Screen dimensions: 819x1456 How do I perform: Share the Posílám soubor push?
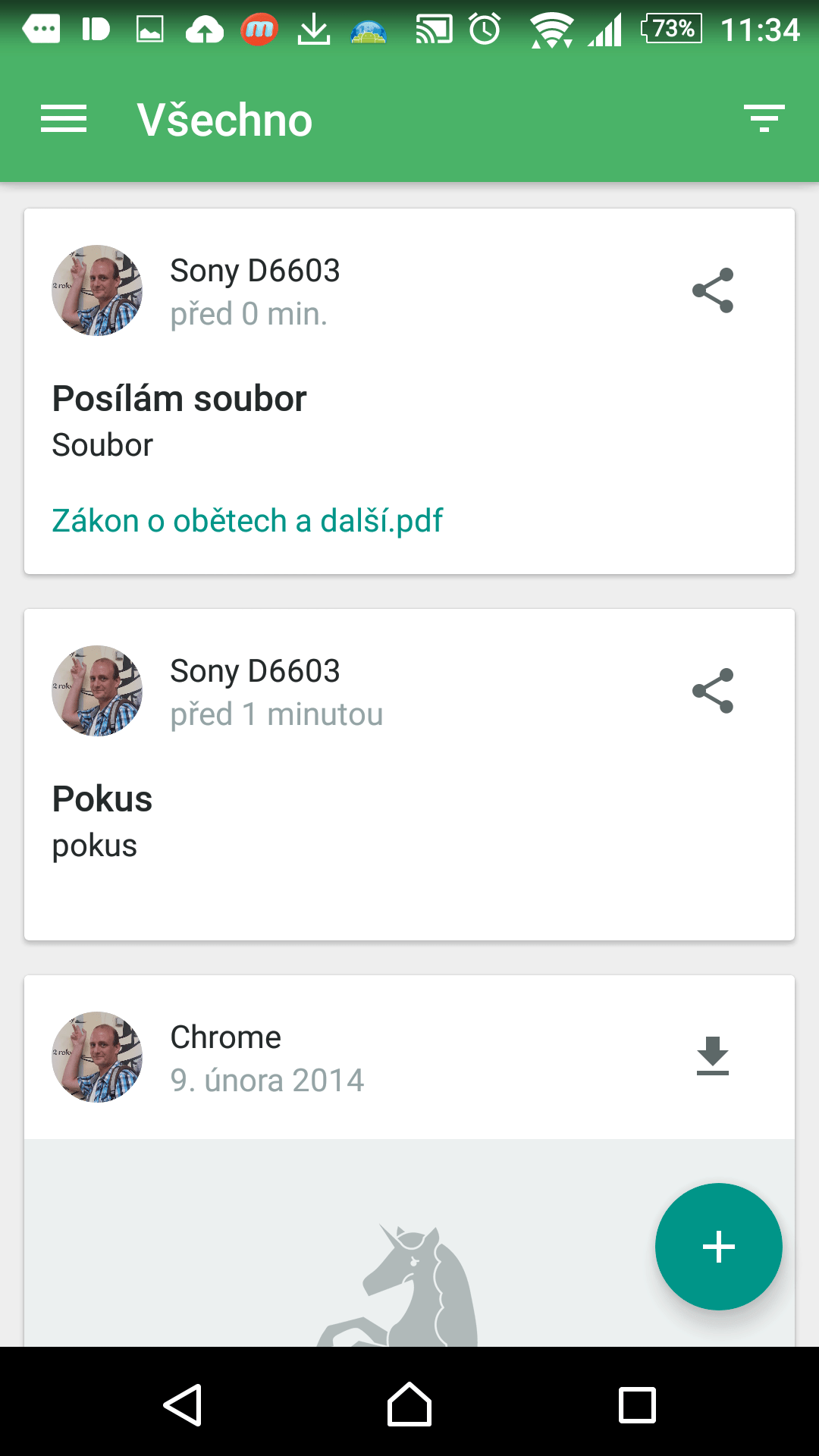coord(713,290)
